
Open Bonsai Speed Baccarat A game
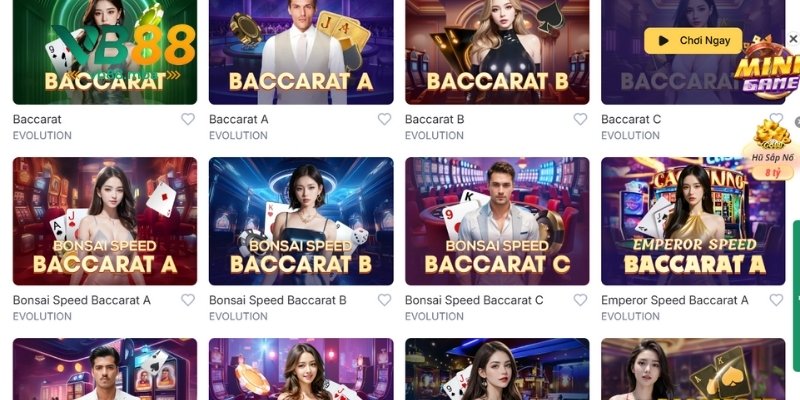click(x=104, y=221)
